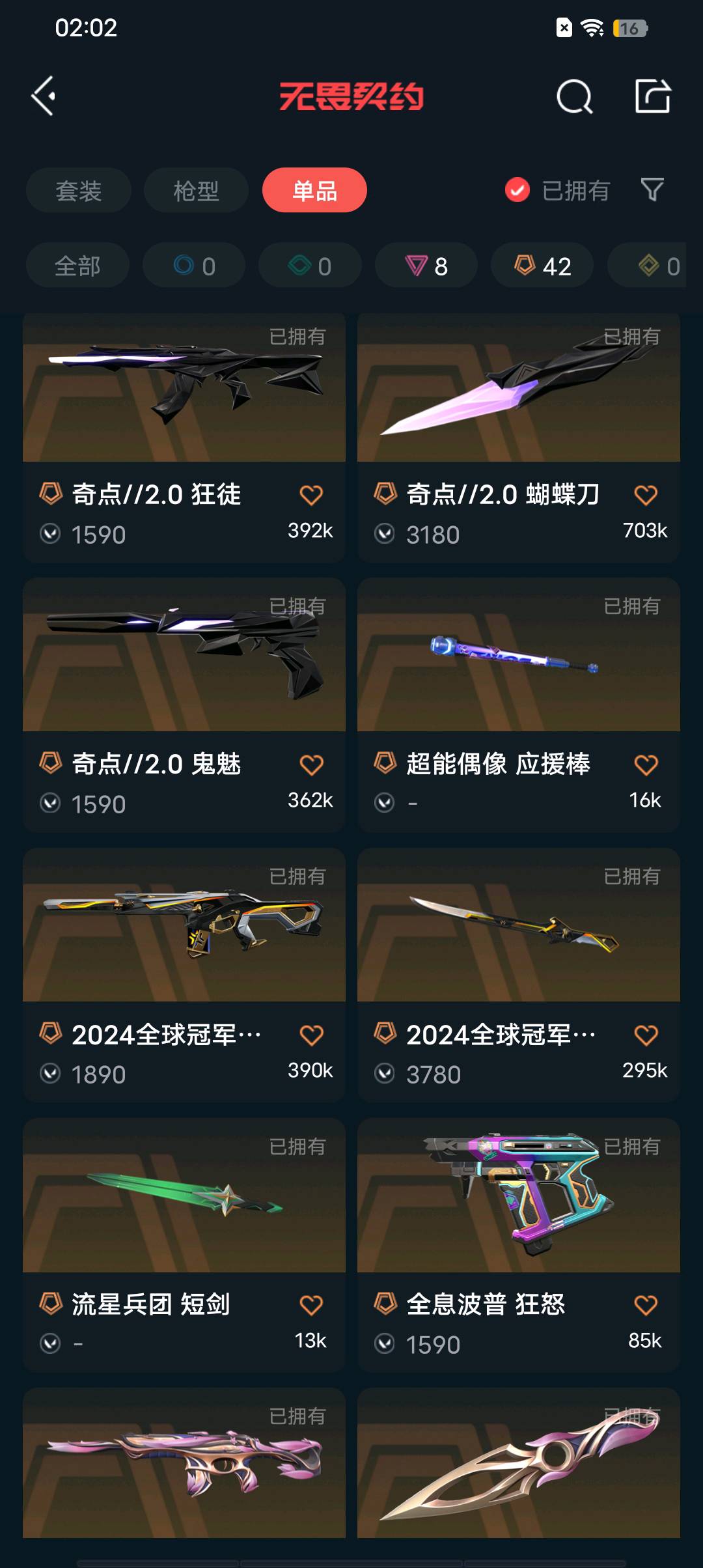Open the filter funnel options
The height and width of the screenshot is (1568, 703).
point(652,189)
